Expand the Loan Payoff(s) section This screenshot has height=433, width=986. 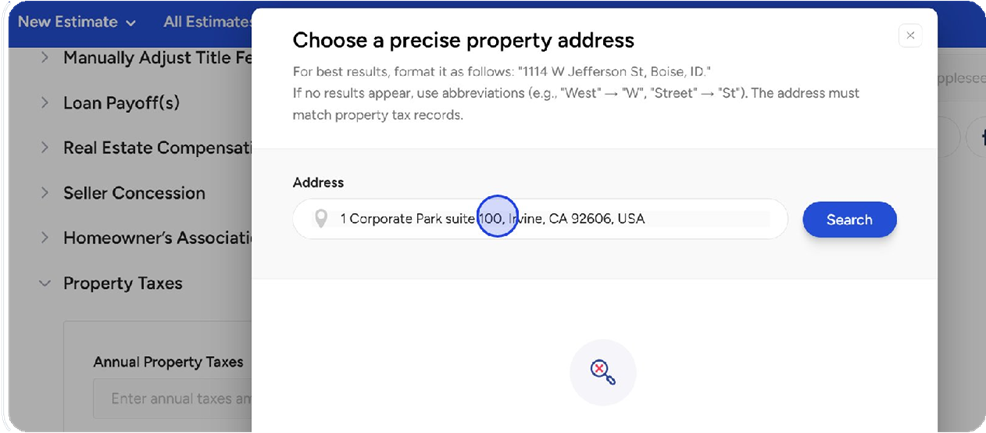click(x=121, y=103)
